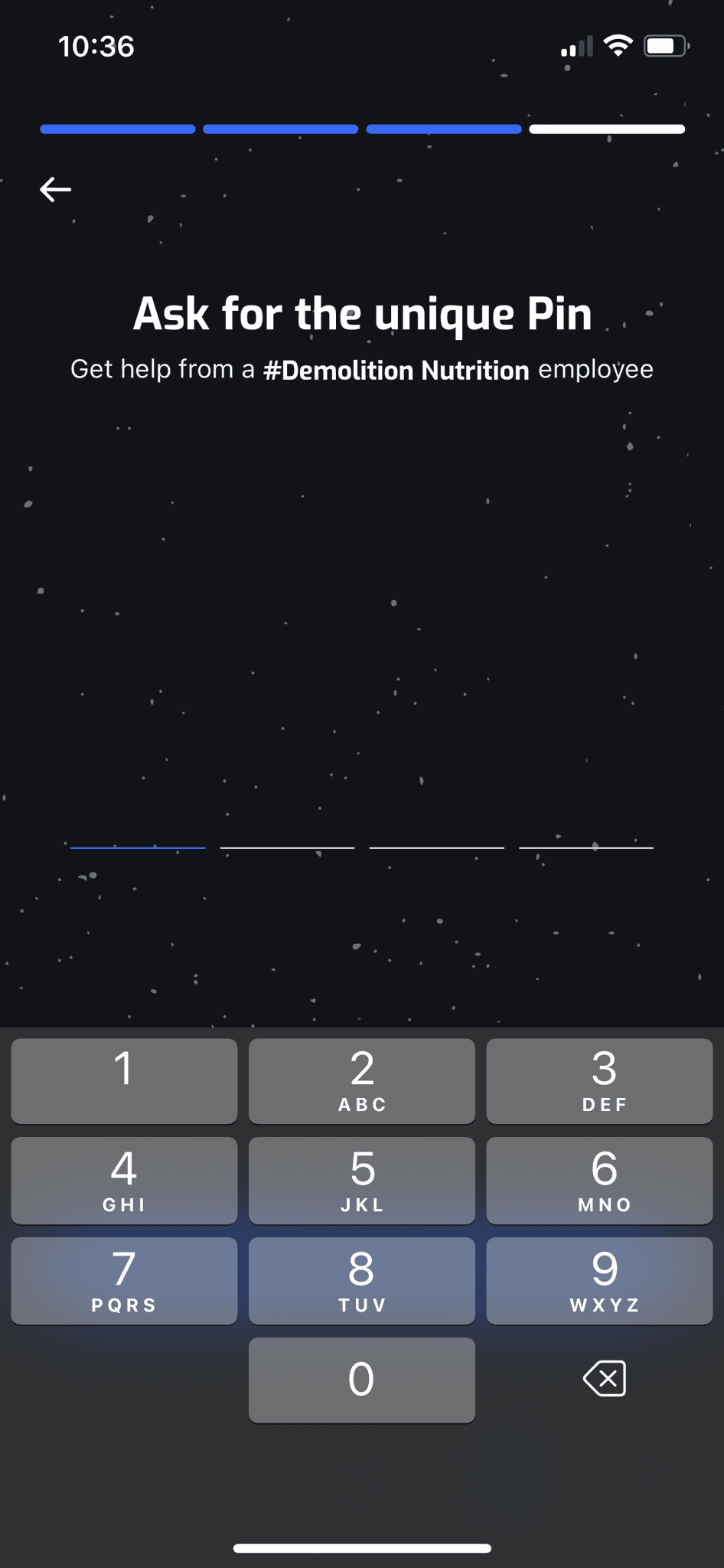Image resolution: width=724 pixels, height=1568 pixels.
Task: Tap the 0 key
Action: pyautogui.click(x=362, y=1380)
